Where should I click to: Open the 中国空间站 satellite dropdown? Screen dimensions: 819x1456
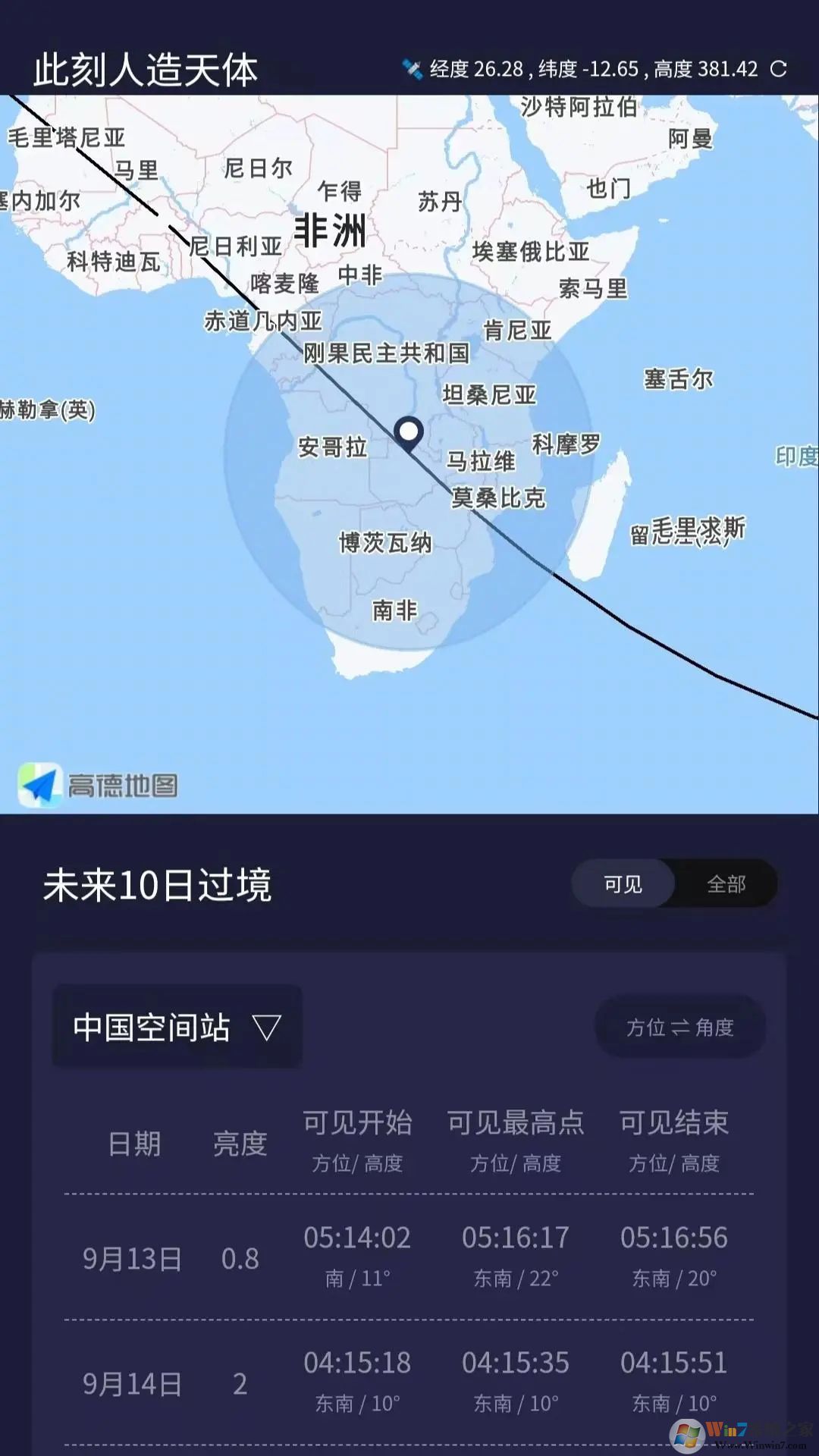click(177, 1028)
